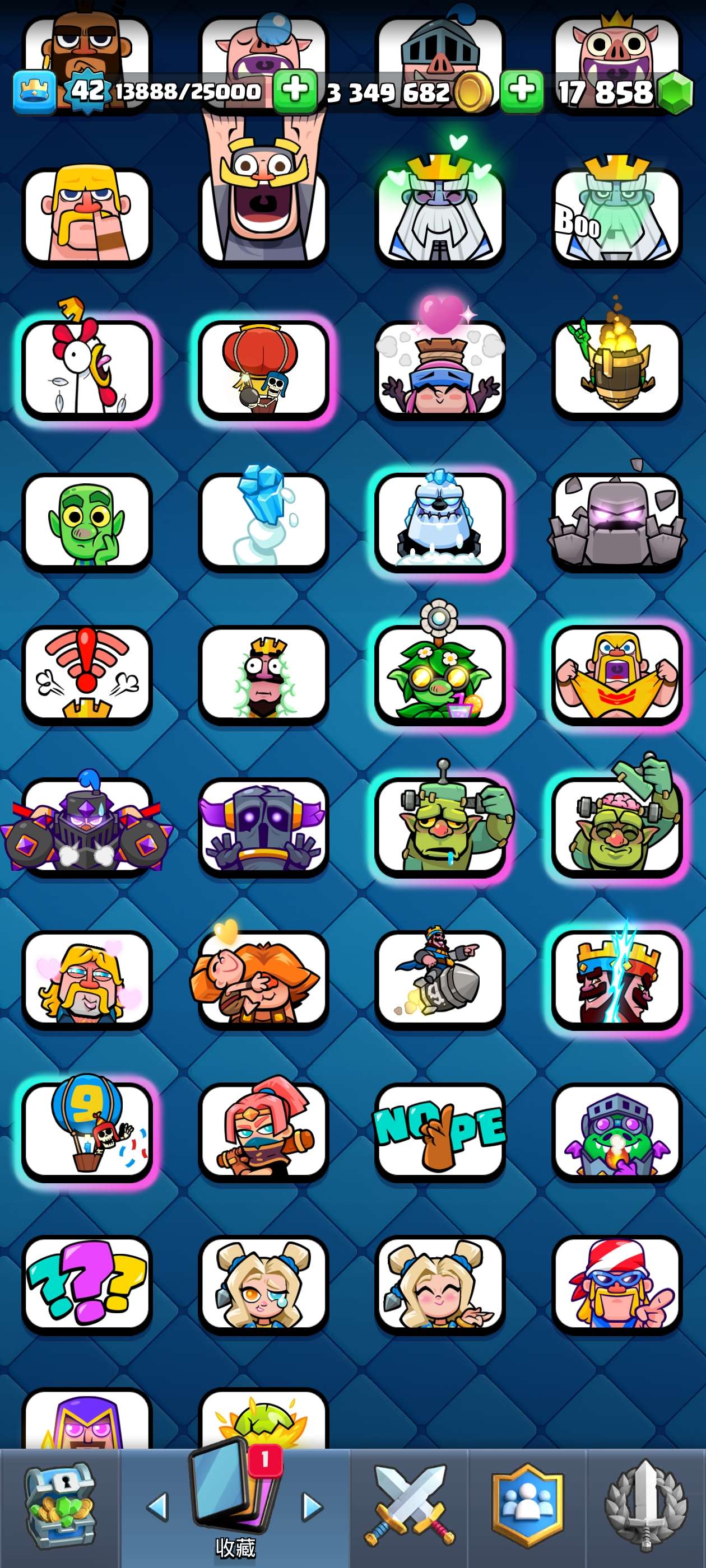Select the number 9 hot air balloon emote
The width and height of the screenshot is (706, 1568).
tap(86, 1132)
